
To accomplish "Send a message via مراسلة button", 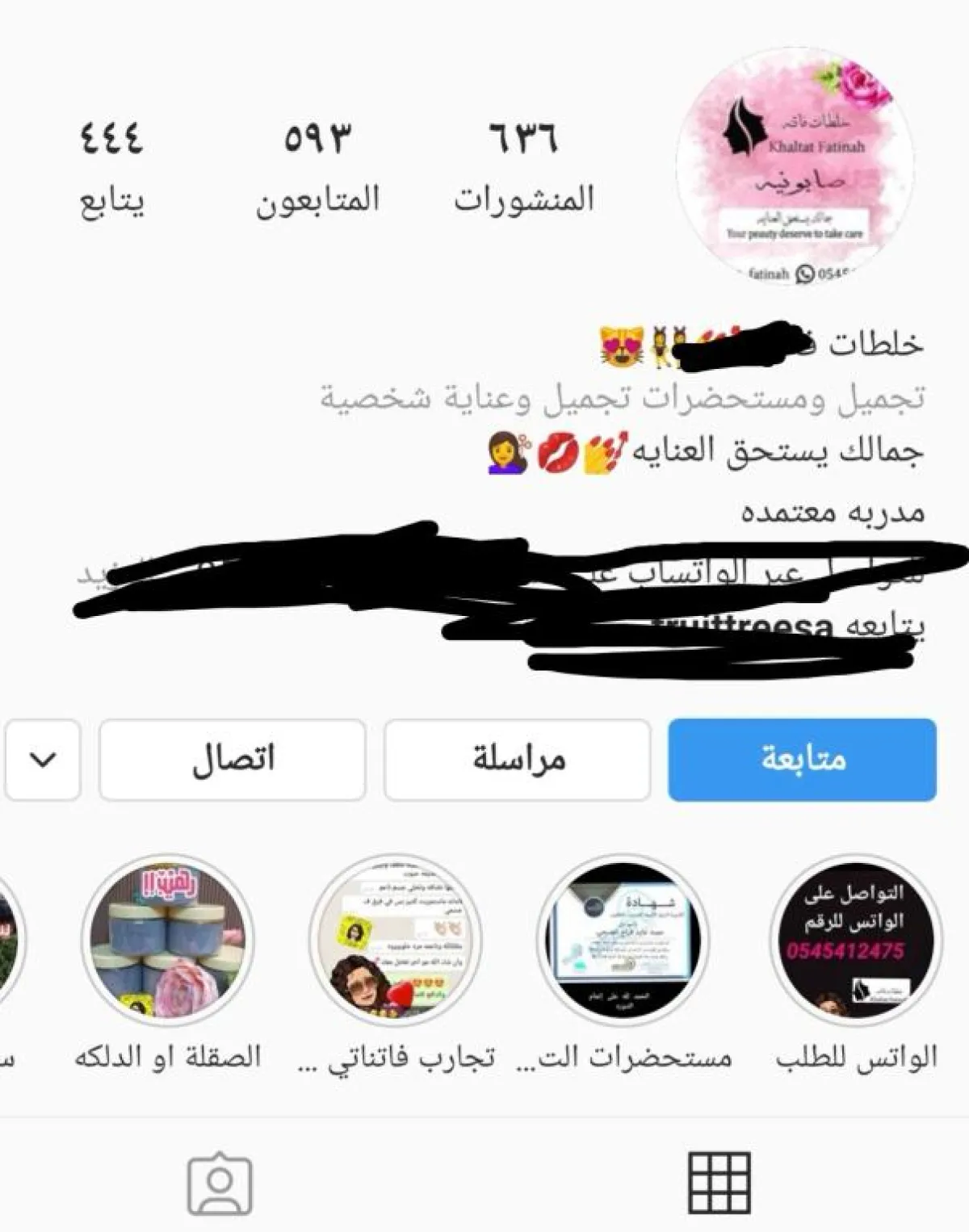I will click(x=518, y=760).
